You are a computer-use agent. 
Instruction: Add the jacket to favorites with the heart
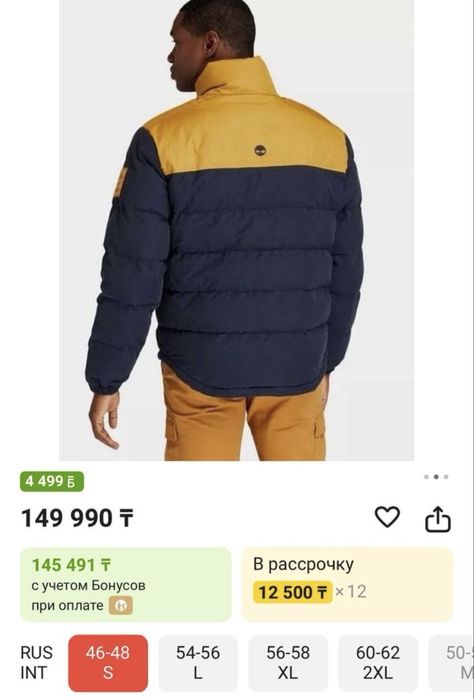click(387, 517)
